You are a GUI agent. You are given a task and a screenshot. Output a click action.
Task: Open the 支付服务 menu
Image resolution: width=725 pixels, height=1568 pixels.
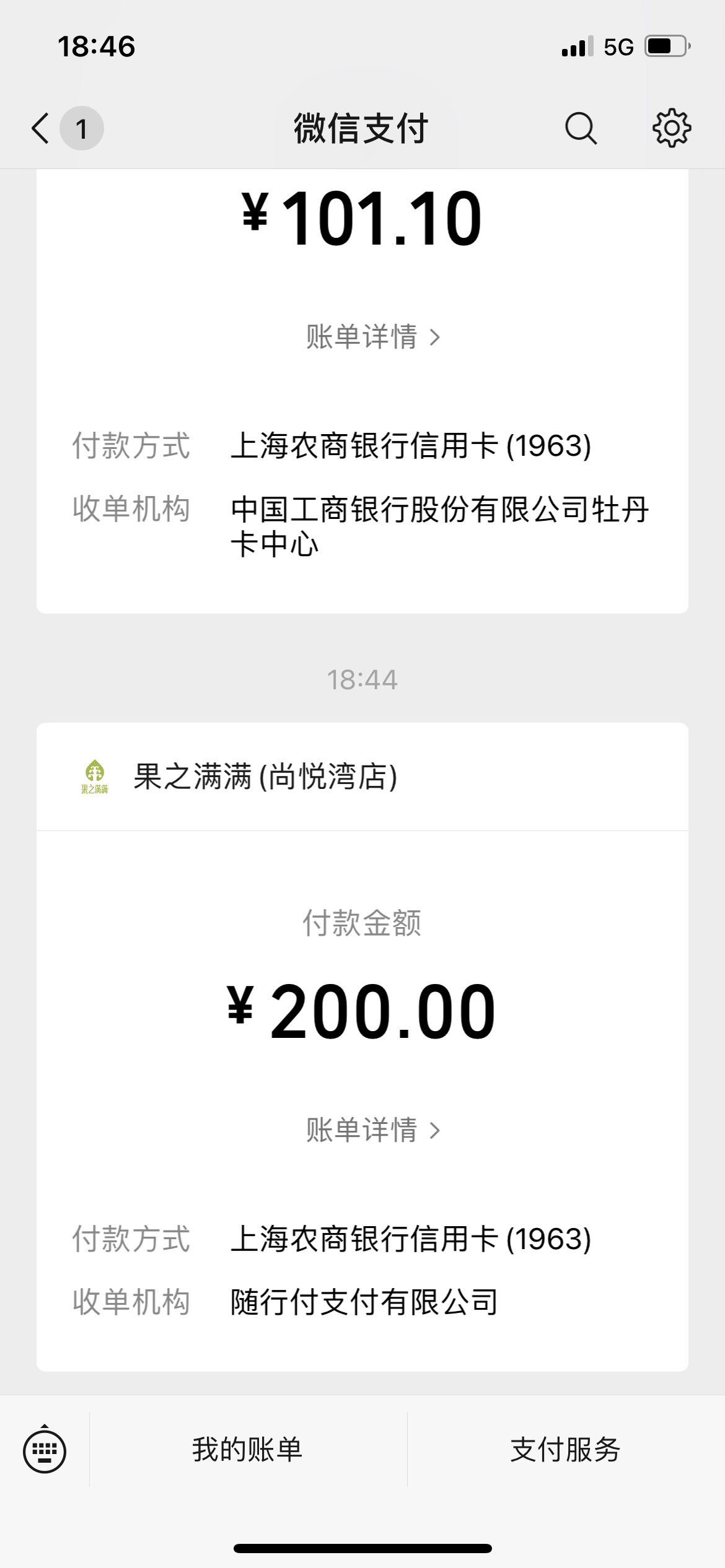click(566, 1450)
